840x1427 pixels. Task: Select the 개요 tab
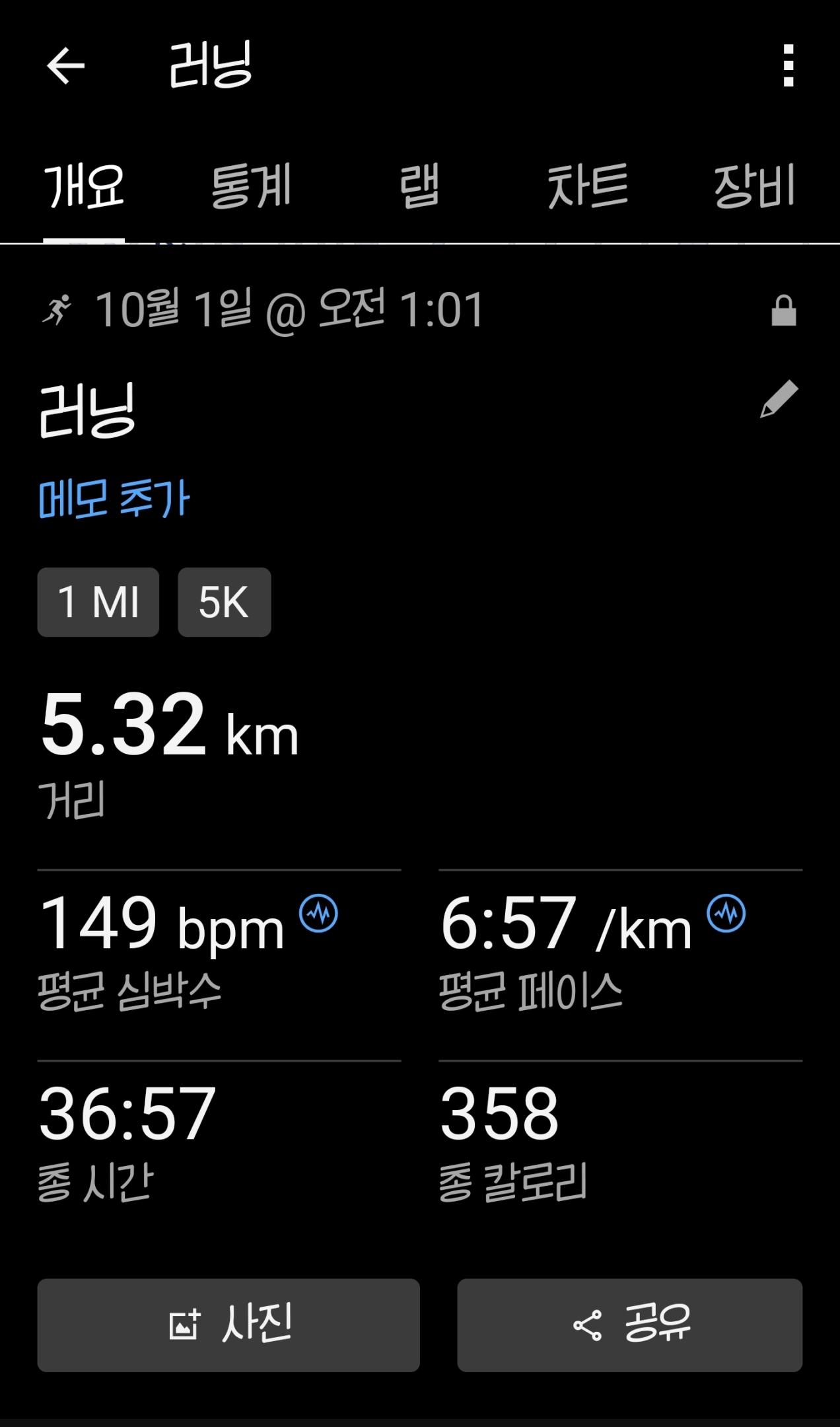point(84,186)
